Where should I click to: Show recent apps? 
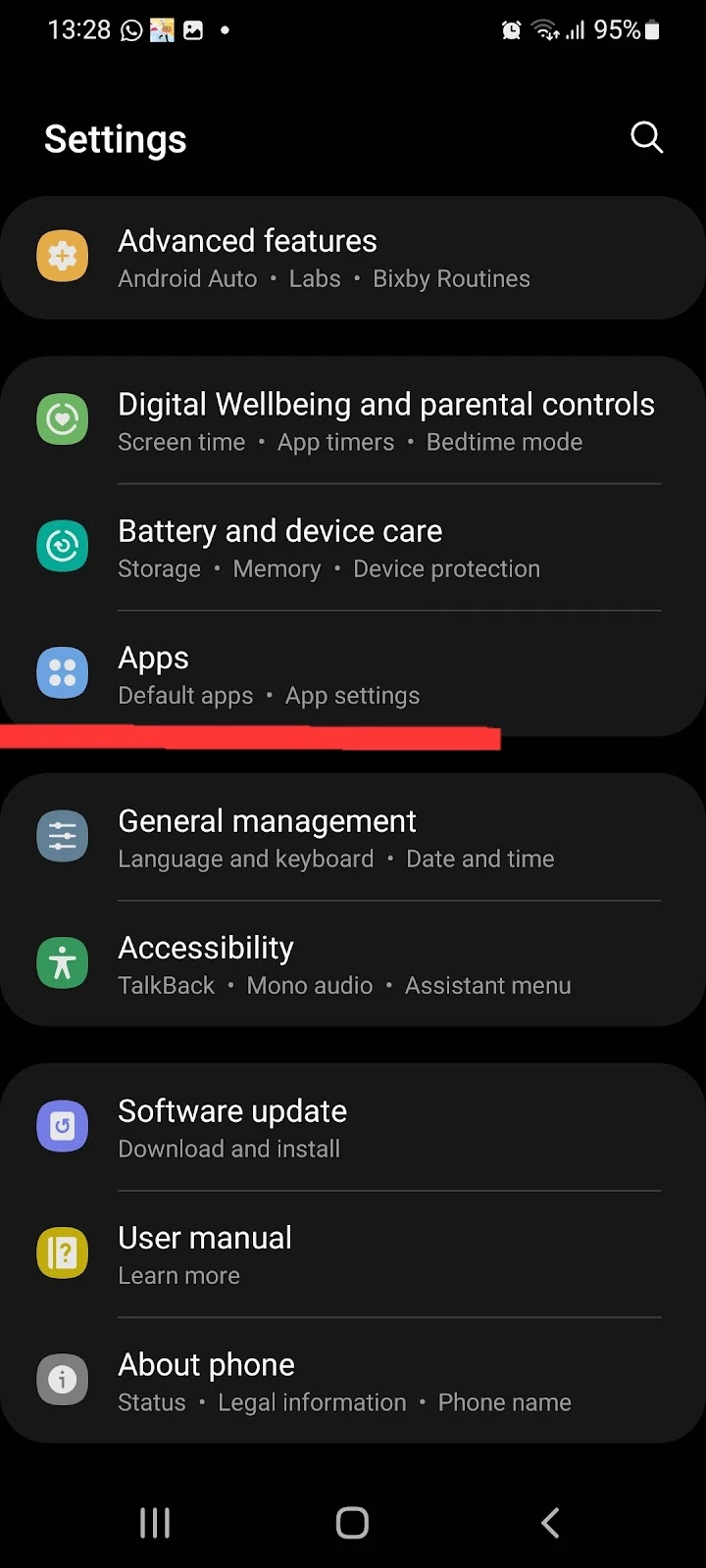coord(155,1522)
